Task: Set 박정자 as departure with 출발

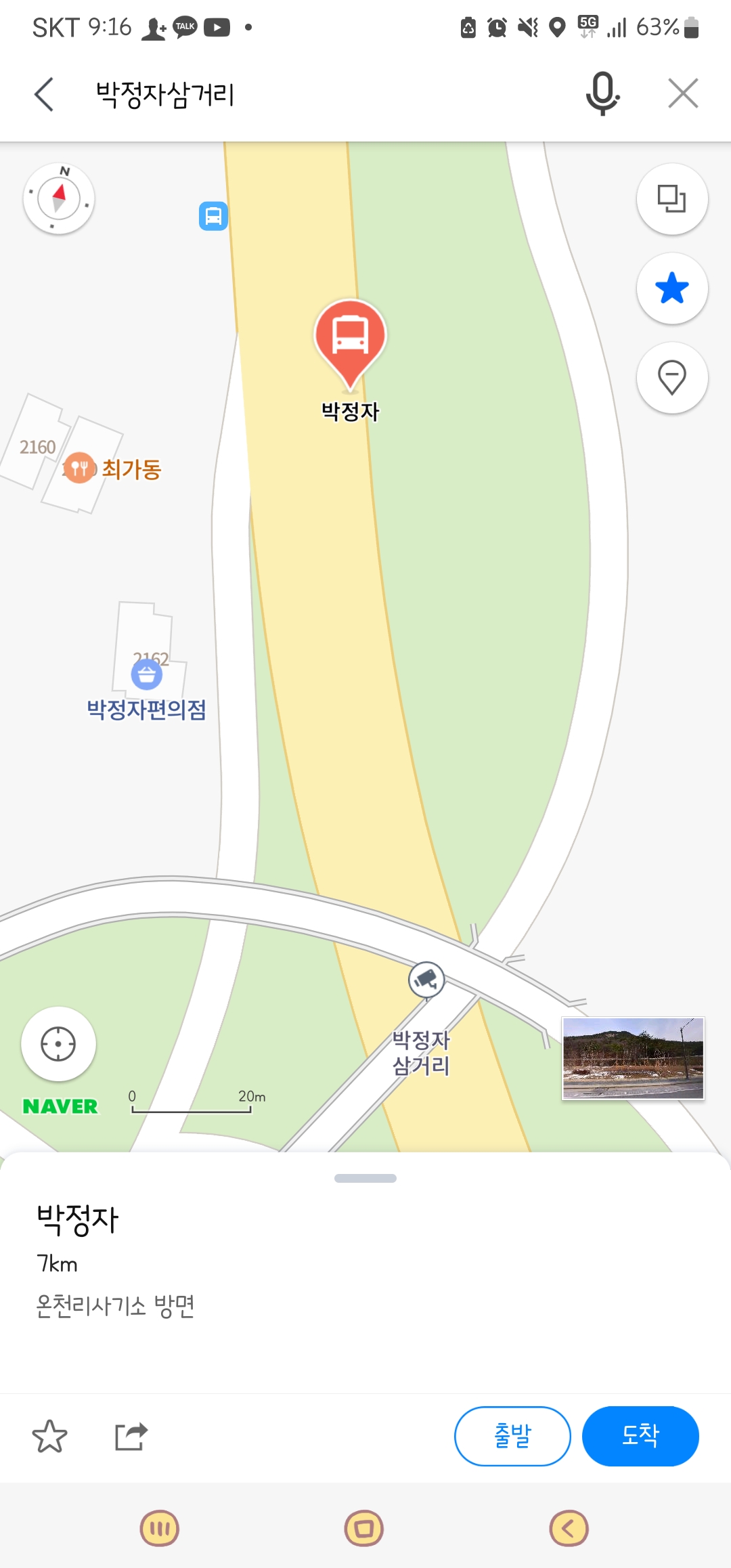Action: tap(512, 1436)
